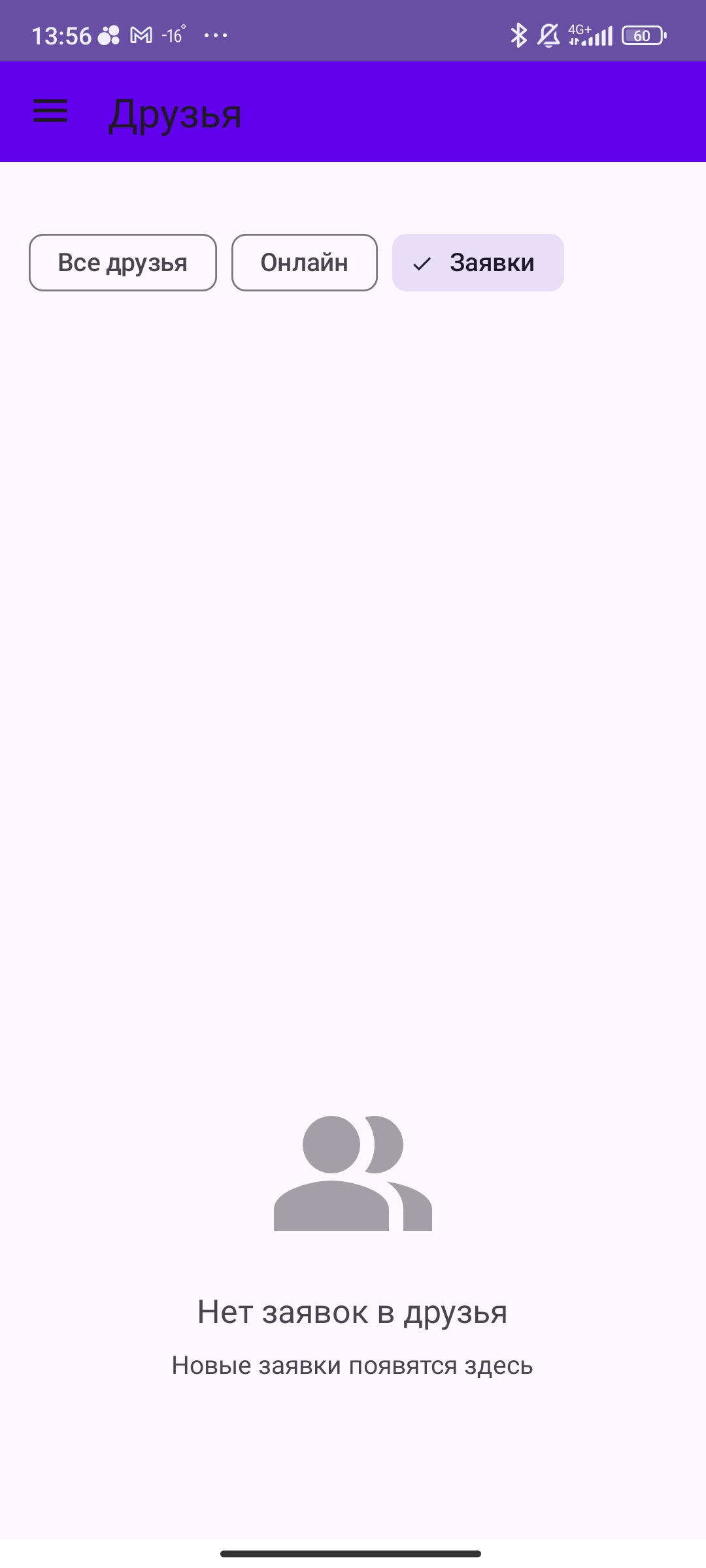
Task: Show the «Все друзья» filter
Action: pos(123,263)
